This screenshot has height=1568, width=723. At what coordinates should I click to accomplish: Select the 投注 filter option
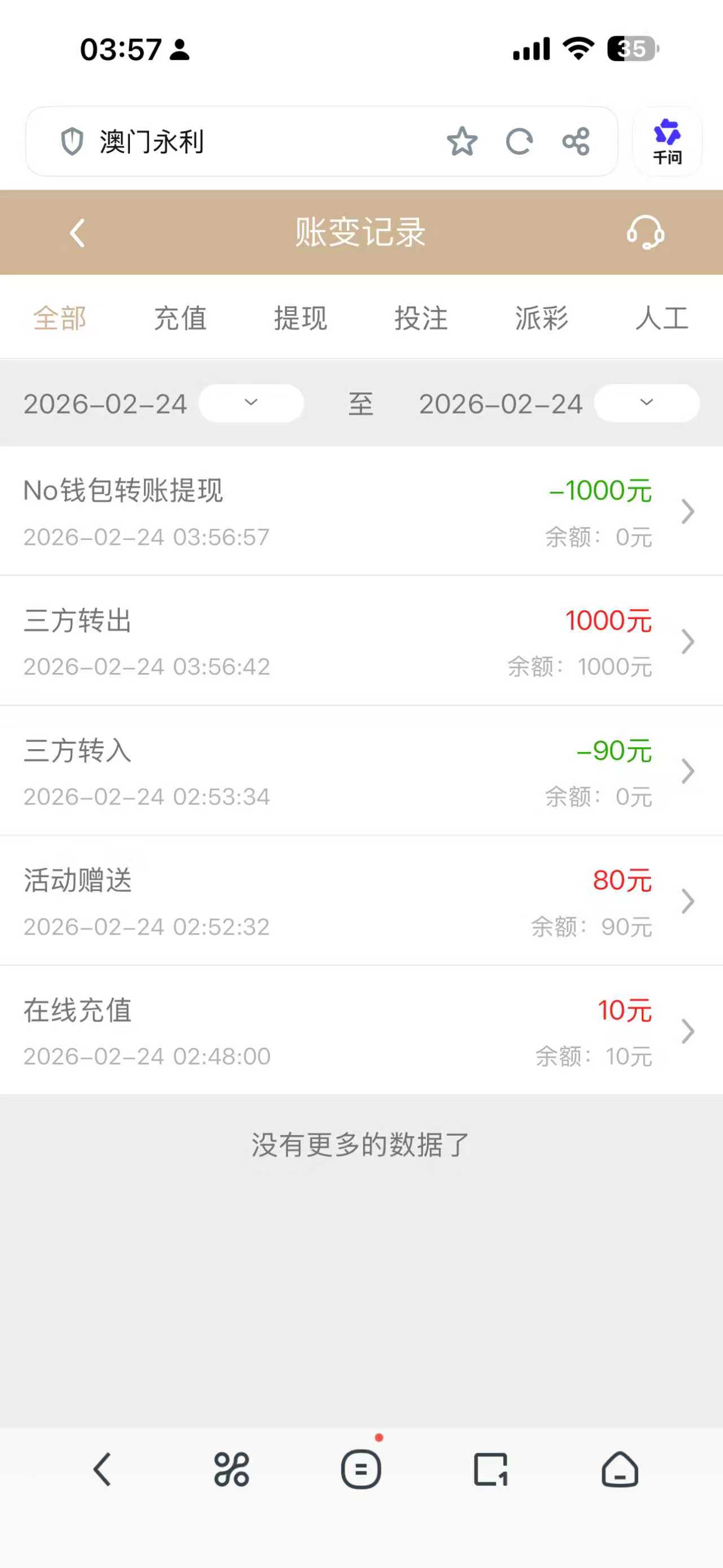click(x=421, y=318)
